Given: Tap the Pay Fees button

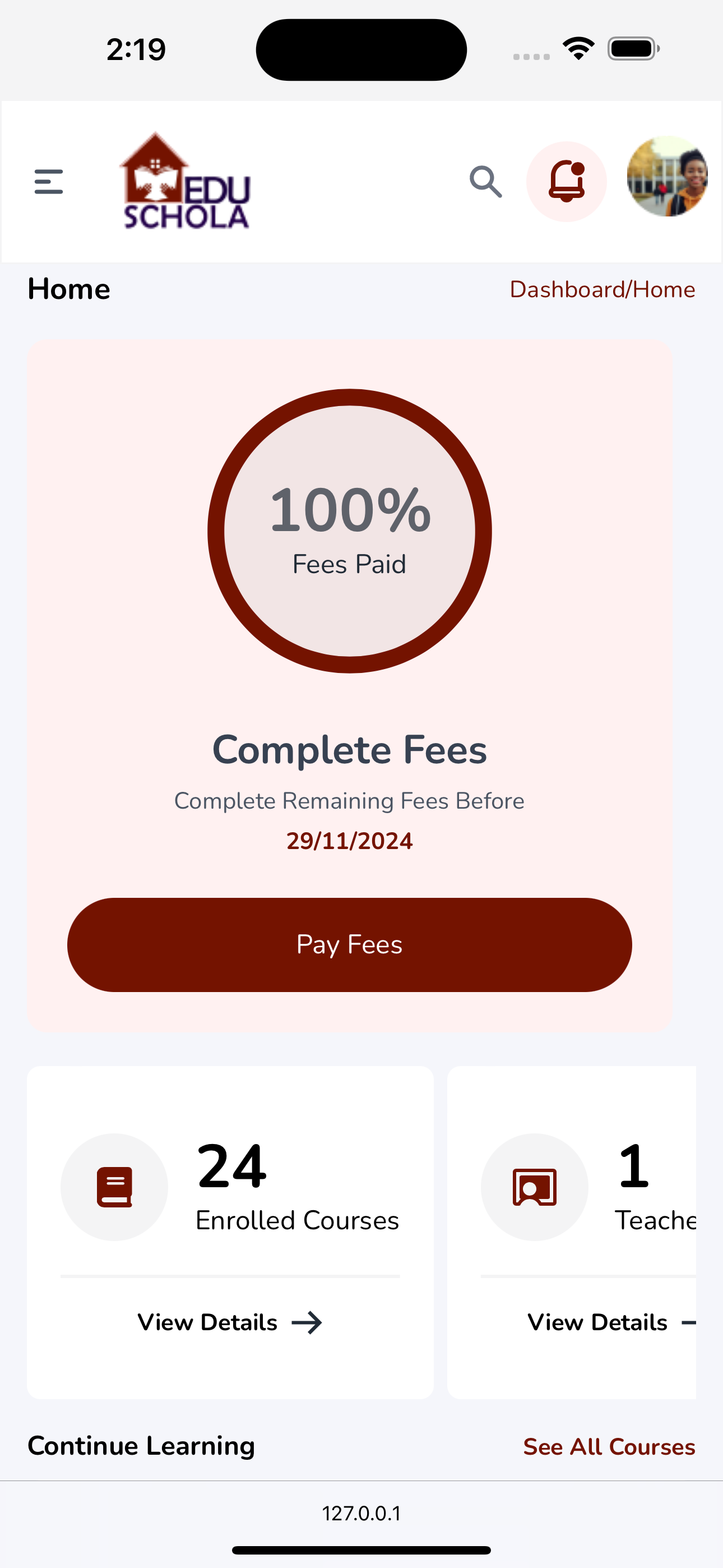Looking at the screenshot, I should (x=349, y=945).
